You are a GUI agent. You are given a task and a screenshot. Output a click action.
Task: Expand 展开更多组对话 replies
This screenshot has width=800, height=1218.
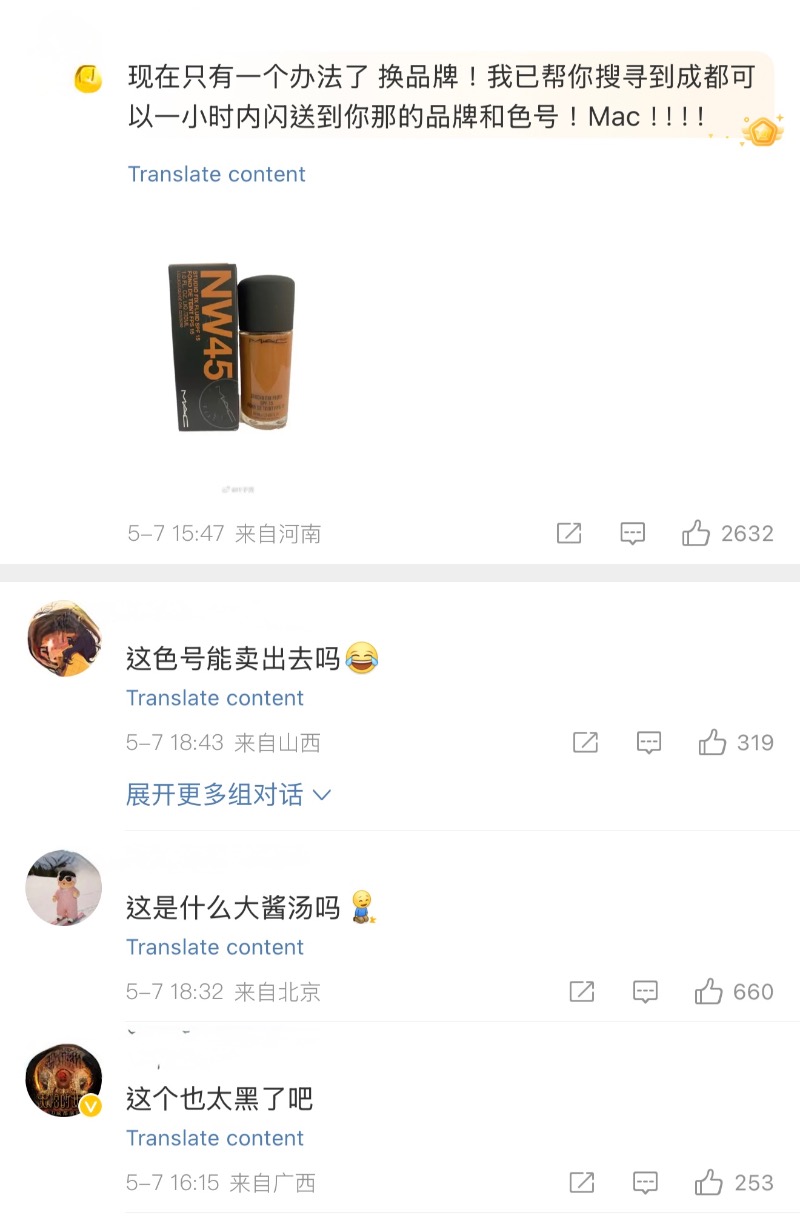[x=228, y=795]
